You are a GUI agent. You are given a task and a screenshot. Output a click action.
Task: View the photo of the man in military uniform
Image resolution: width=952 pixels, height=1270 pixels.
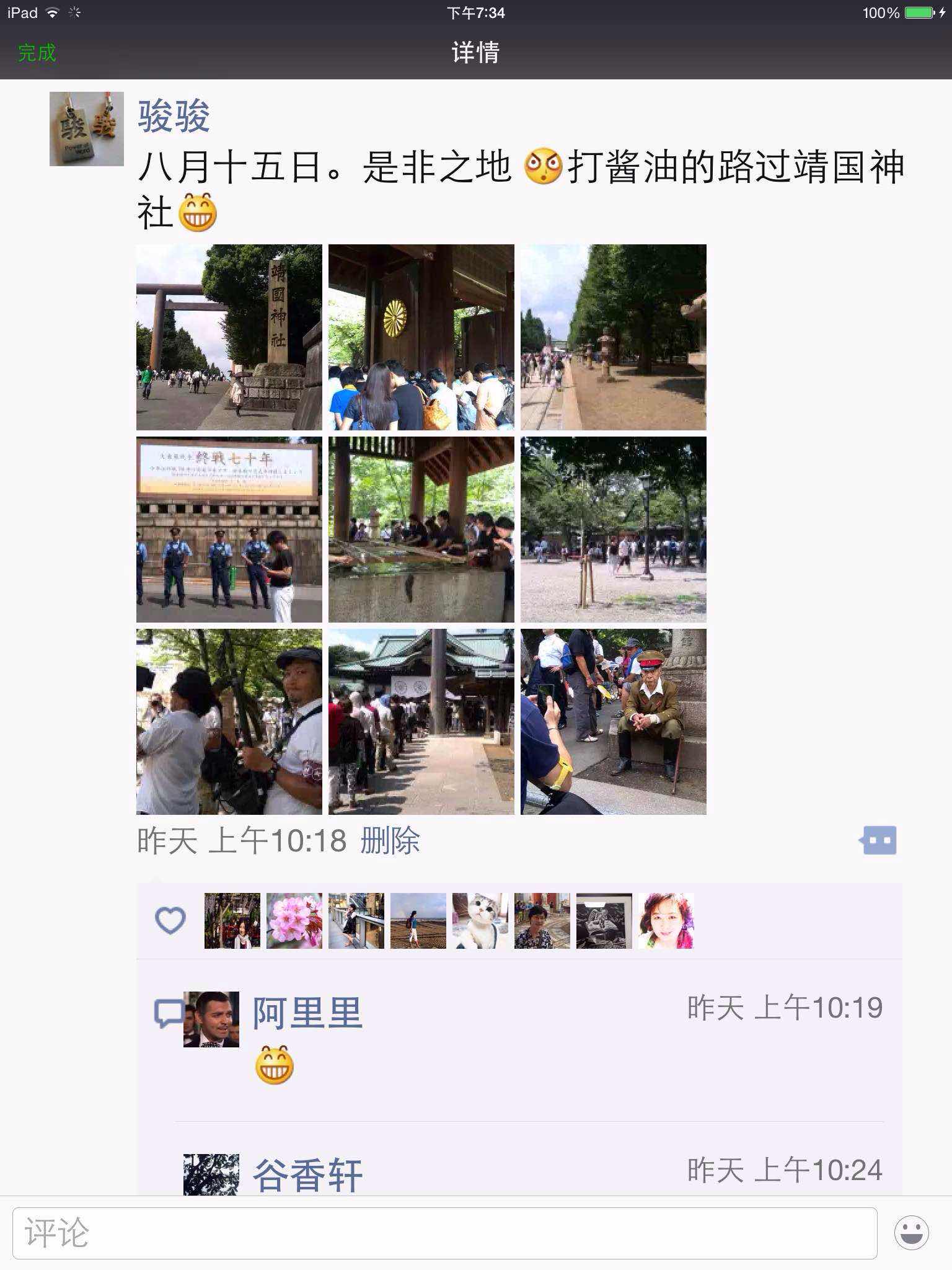coord(614,722)
